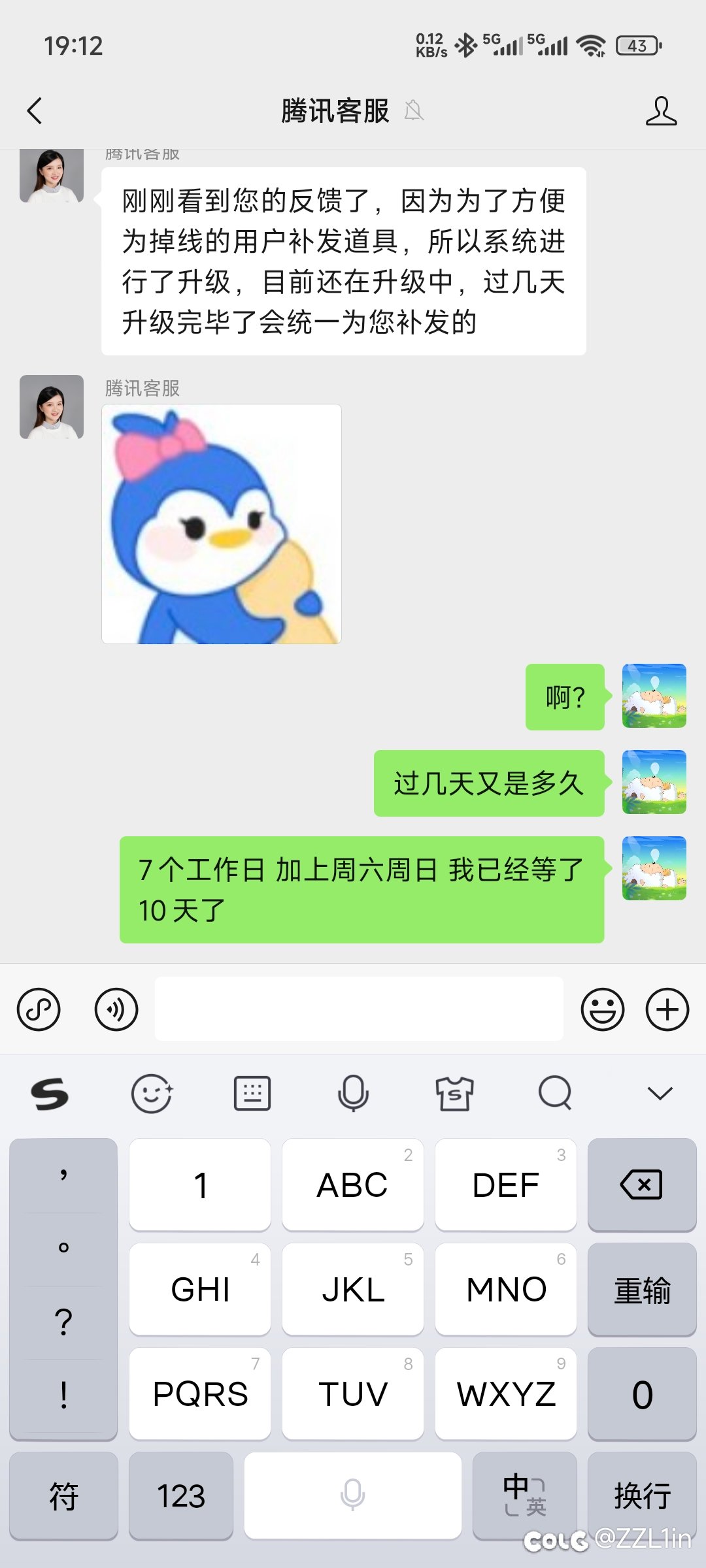The width and height of the screenshot is (706, 1568).
Task: Go back from the 腾讯客服 chat
Action: pos(35,110)
